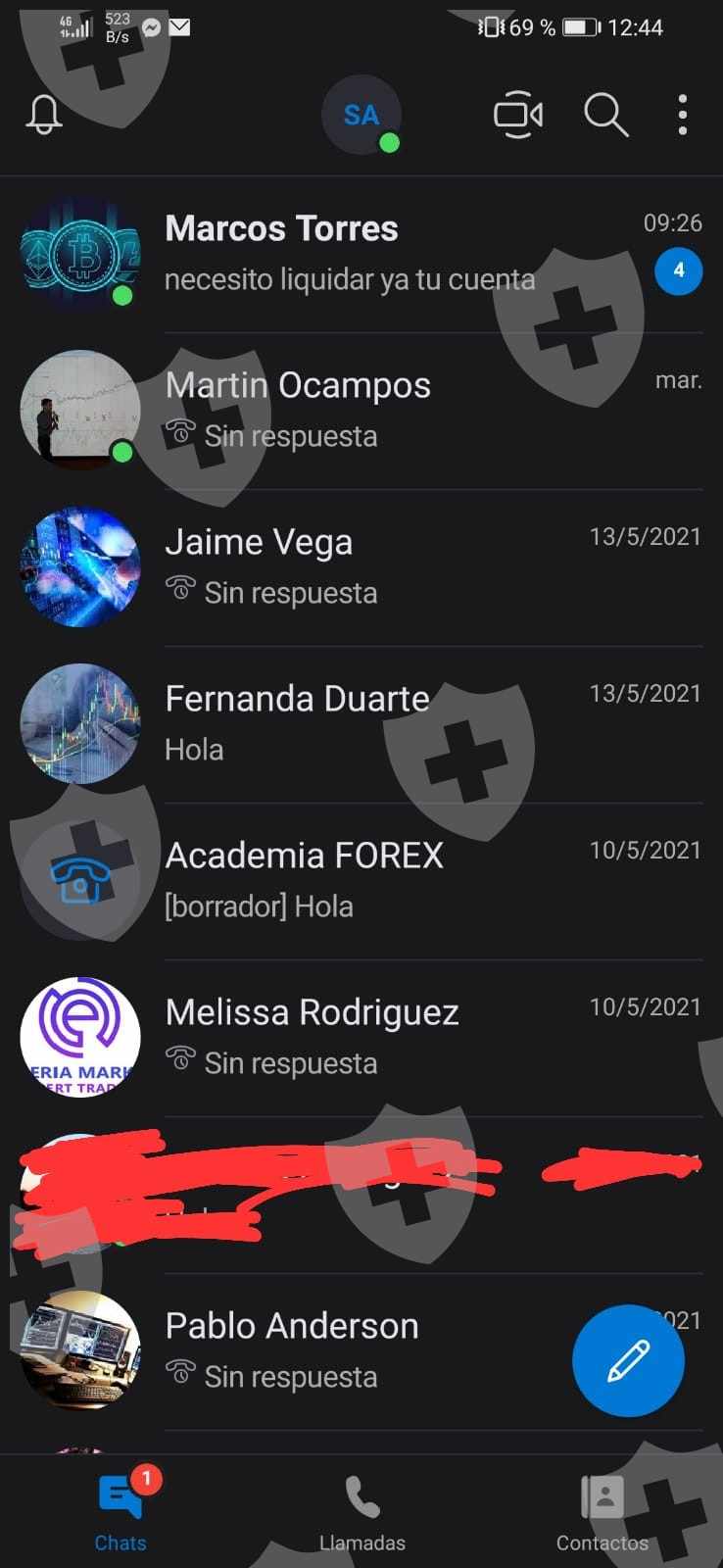The height and width of the screenshot is (1568, 723).
Task: Open the chat with Martin Ocampos
Action: pos(392,410)
